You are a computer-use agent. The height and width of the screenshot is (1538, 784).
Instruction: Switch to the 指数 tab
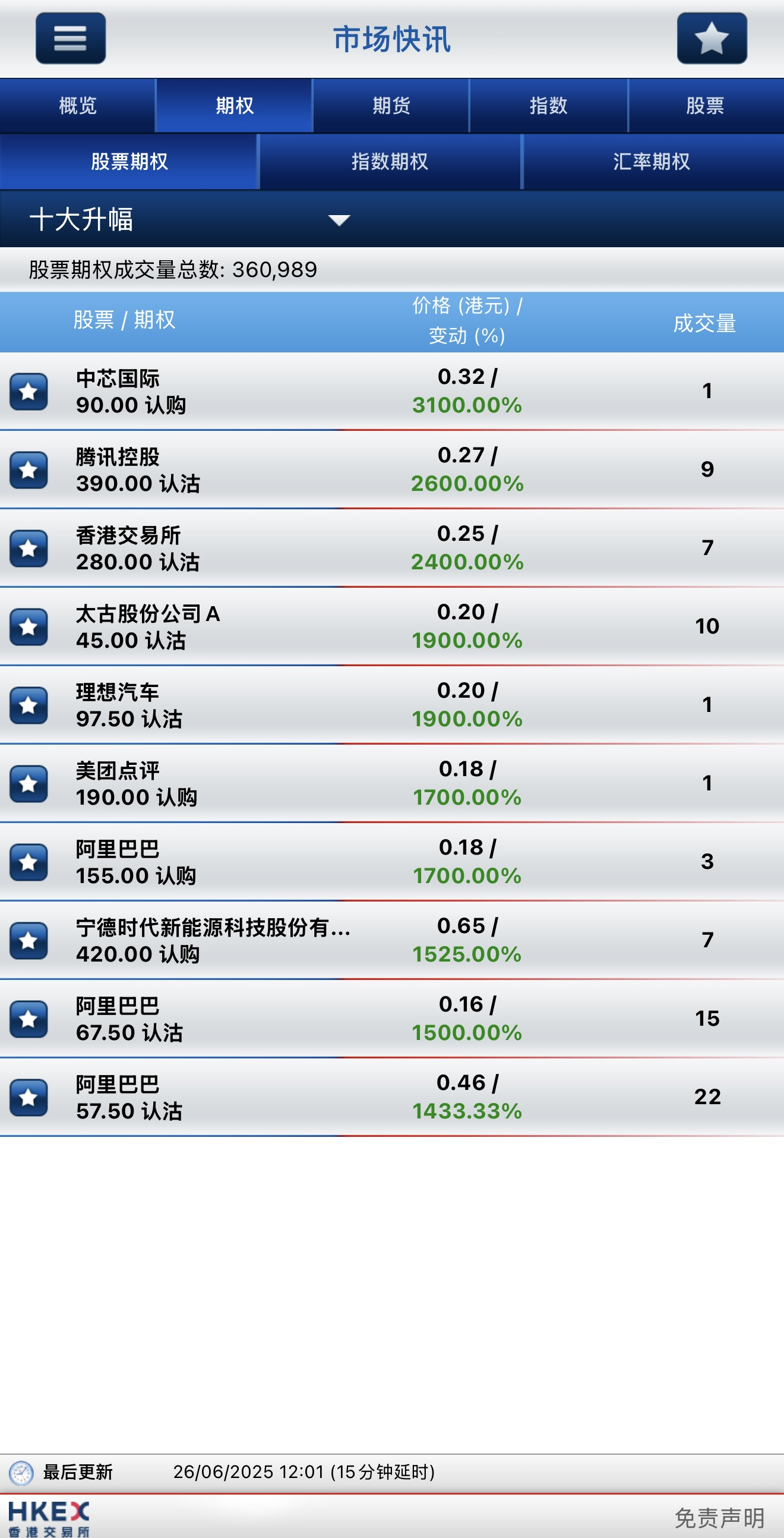pyautogui.click(x=548, y=106)
